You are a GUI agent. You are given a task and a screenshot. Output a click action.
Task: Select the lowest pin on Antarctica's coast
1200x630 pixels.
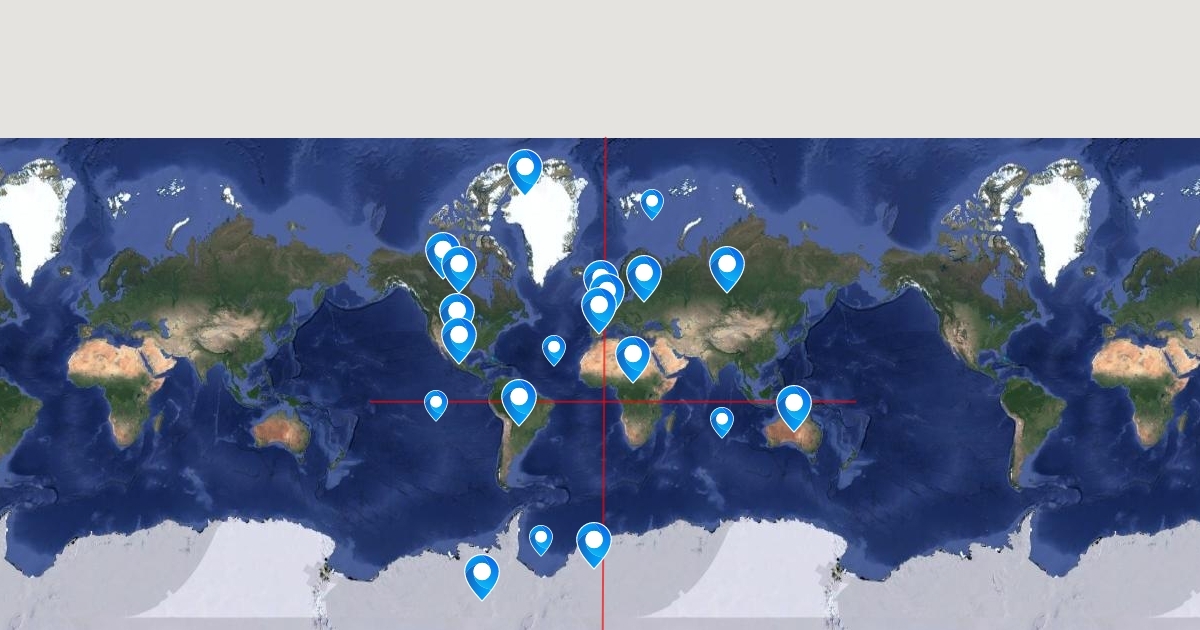482,574
